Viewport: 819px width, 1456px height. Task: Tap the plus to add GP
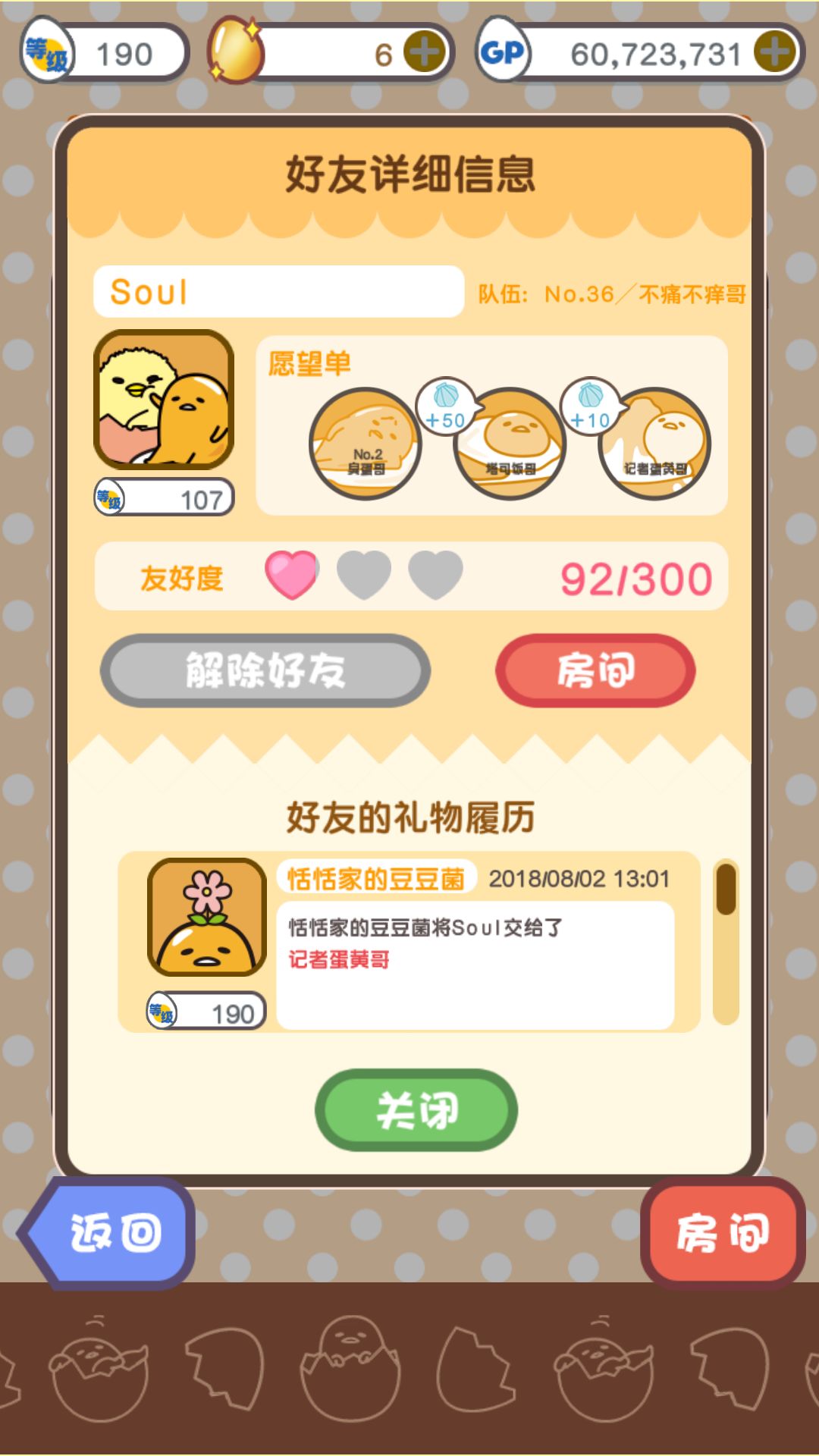[x=773, y=52]
